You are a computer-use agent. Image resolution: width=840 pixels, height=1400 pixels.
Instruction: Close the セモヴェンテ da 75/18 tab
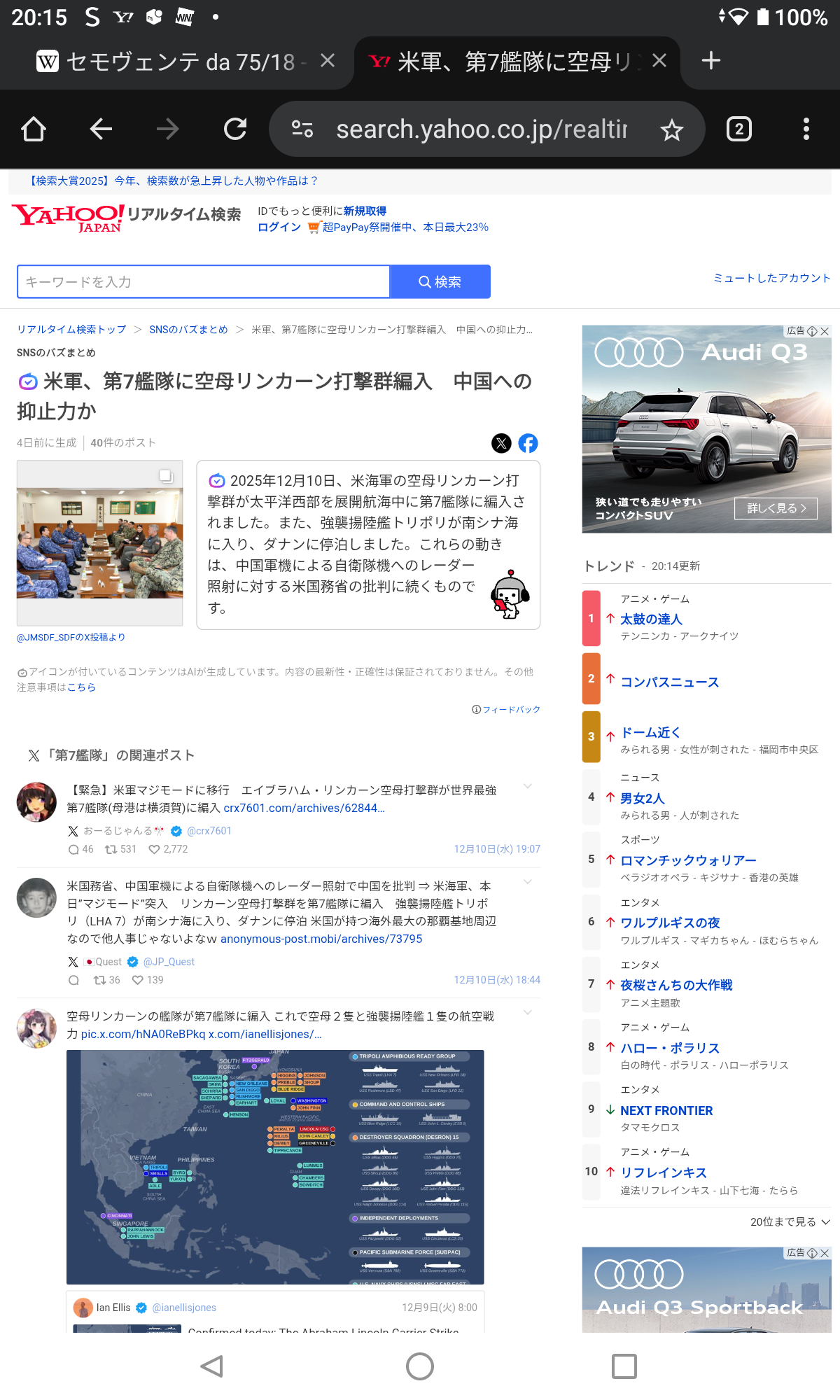pos(327,61)
